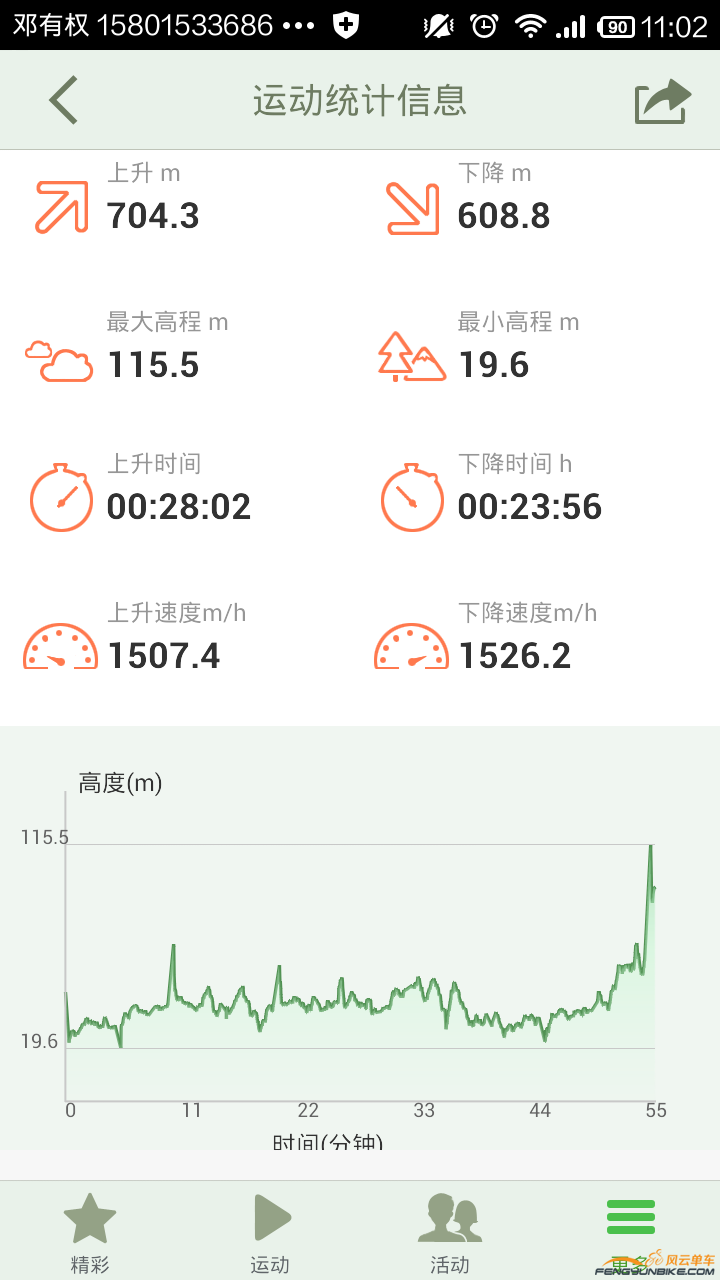Go back using the top-left chevron

pyautogui.click(x=62, y=99)
